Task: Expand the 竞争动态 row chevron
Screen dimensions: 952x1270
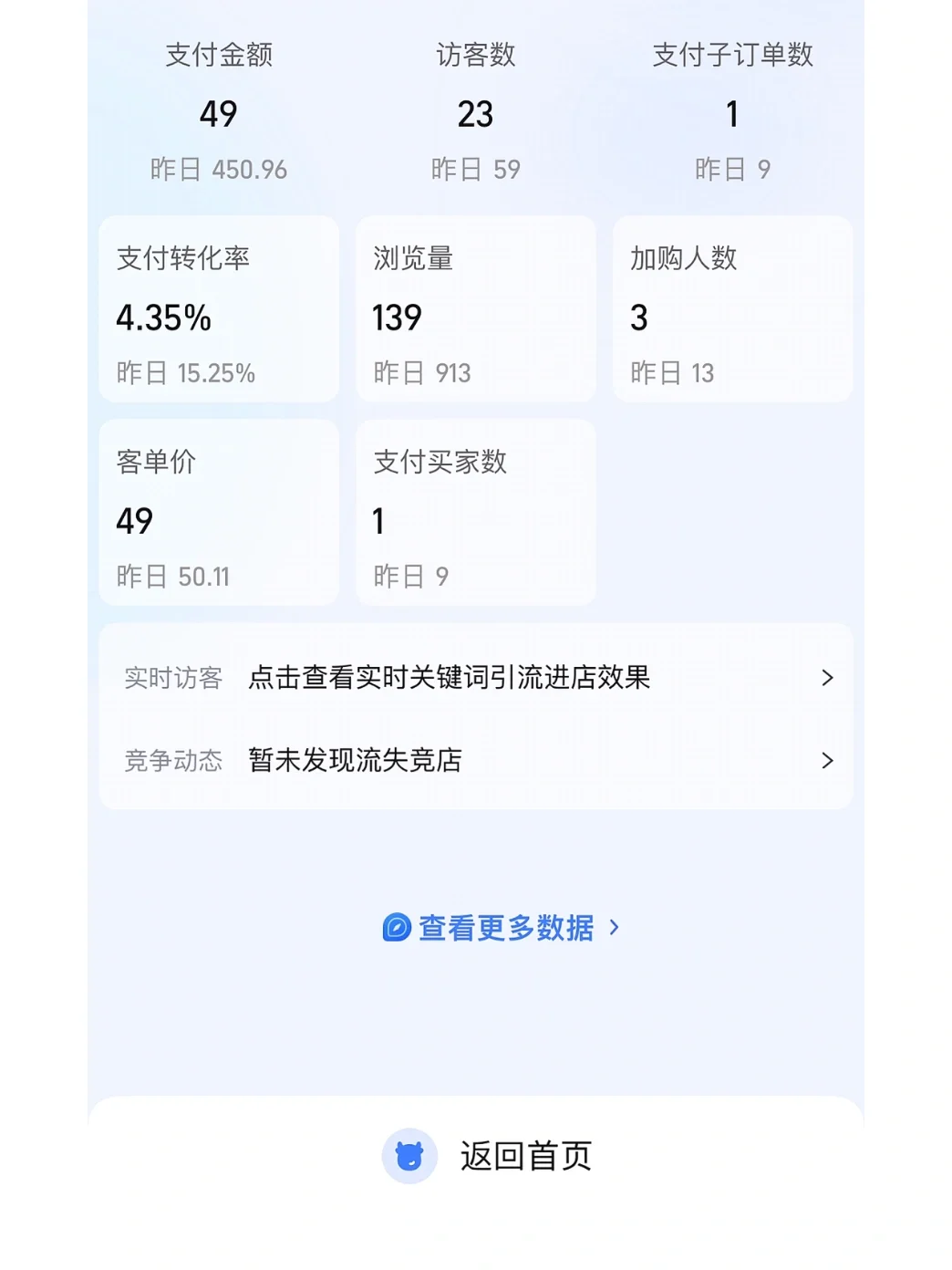Action: (x=826, y=760)
